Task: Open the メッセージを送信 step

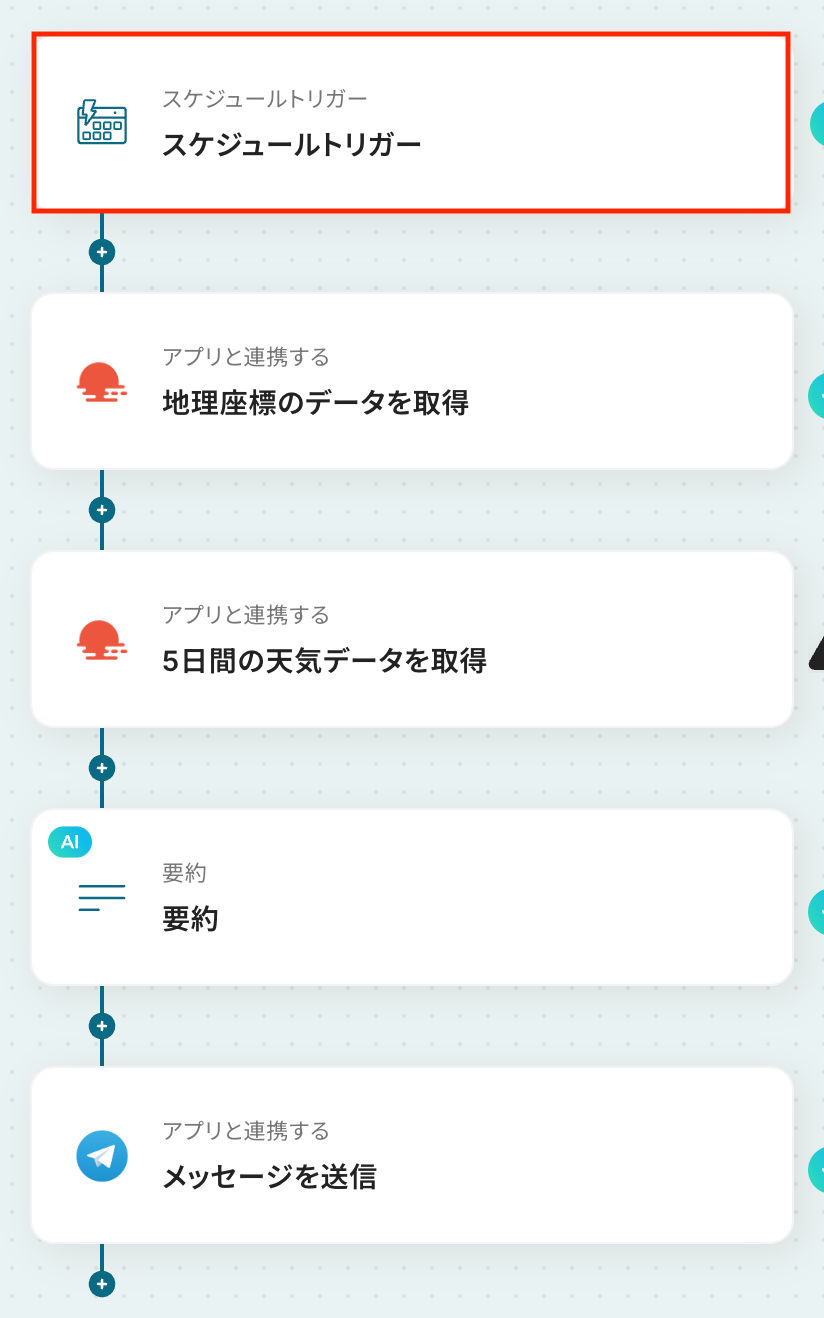Action: click(x=411, y=1155)
